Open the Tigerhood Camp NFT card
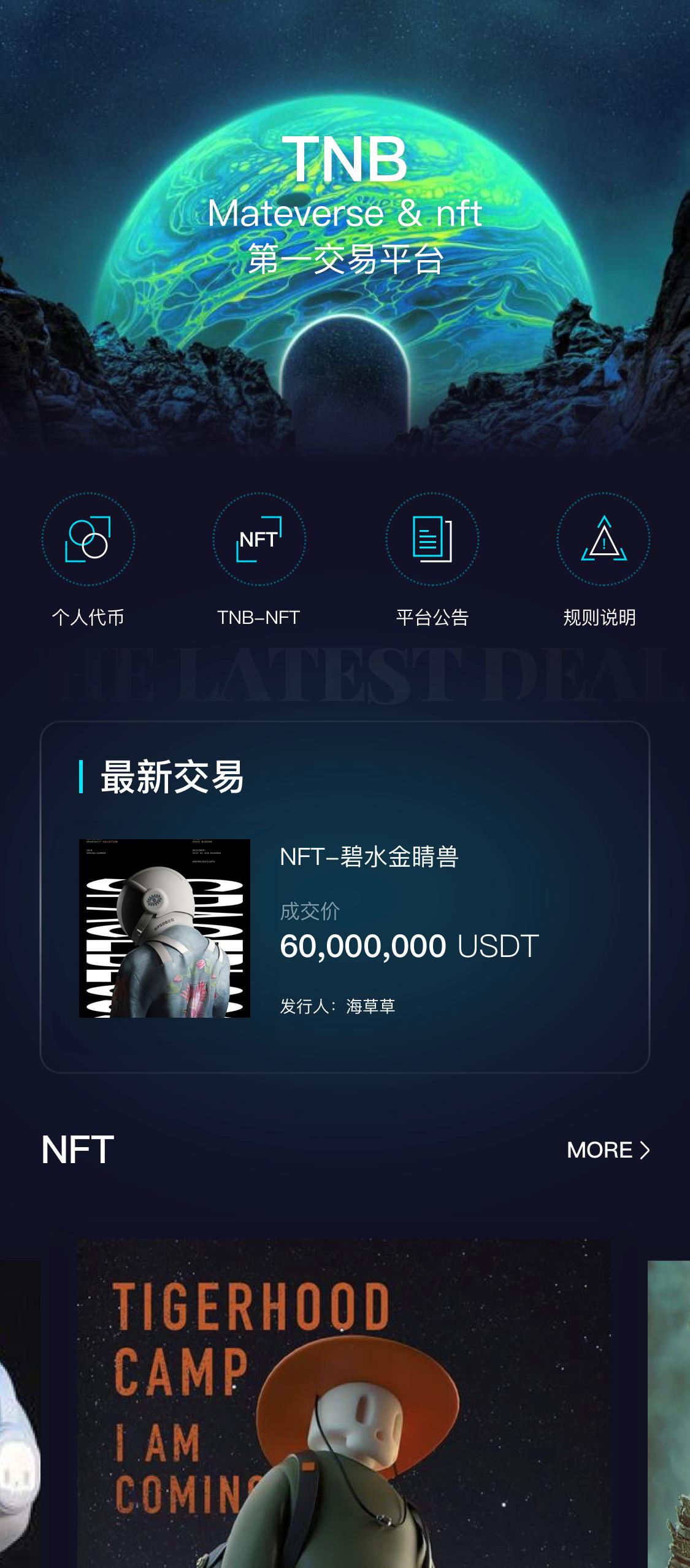The width and height of the screenshot is (690, 1568). pyautogui.click(x=343, y=1405)
